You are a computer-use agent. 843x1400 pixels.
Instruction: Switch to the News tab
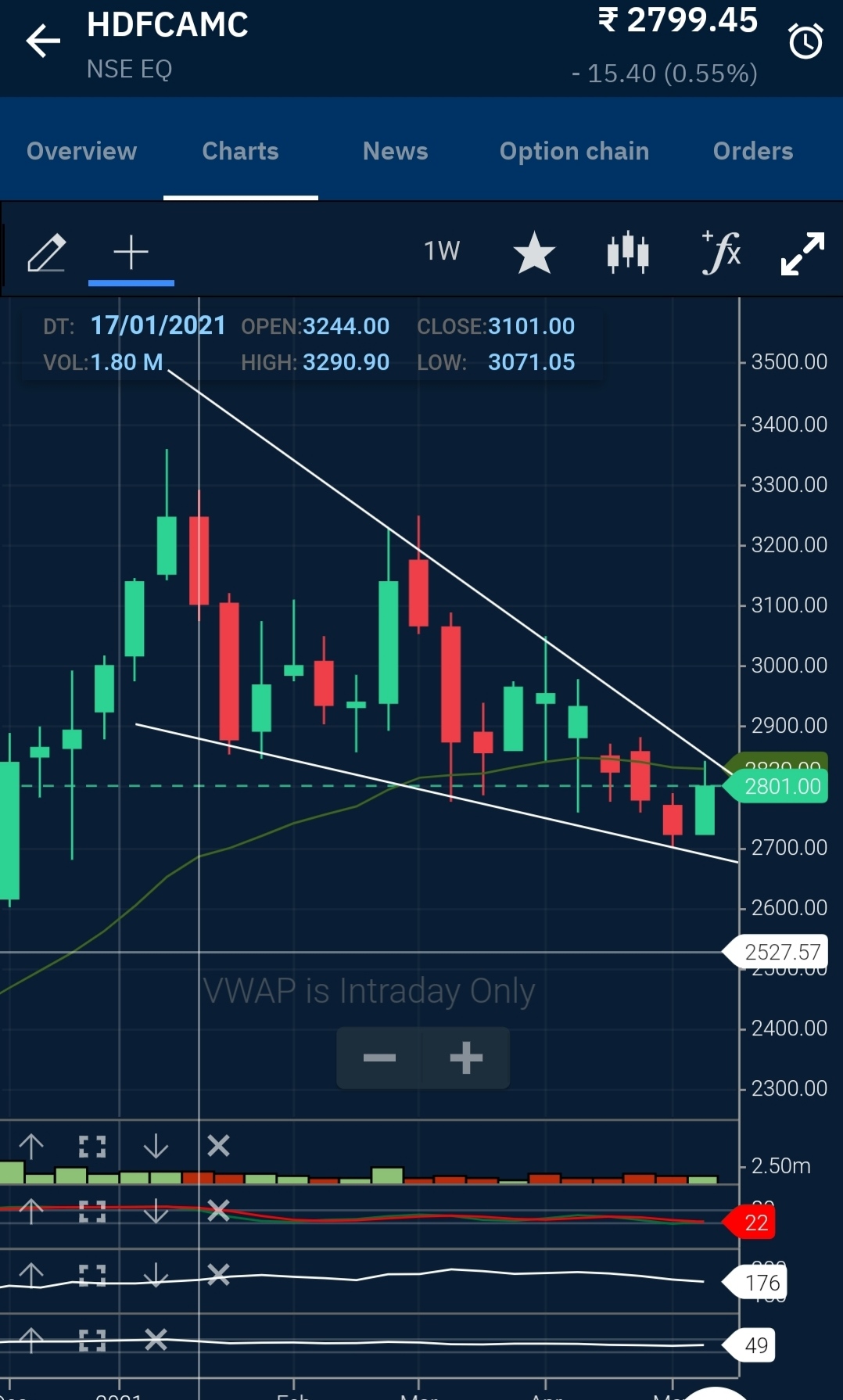point(395,151)
